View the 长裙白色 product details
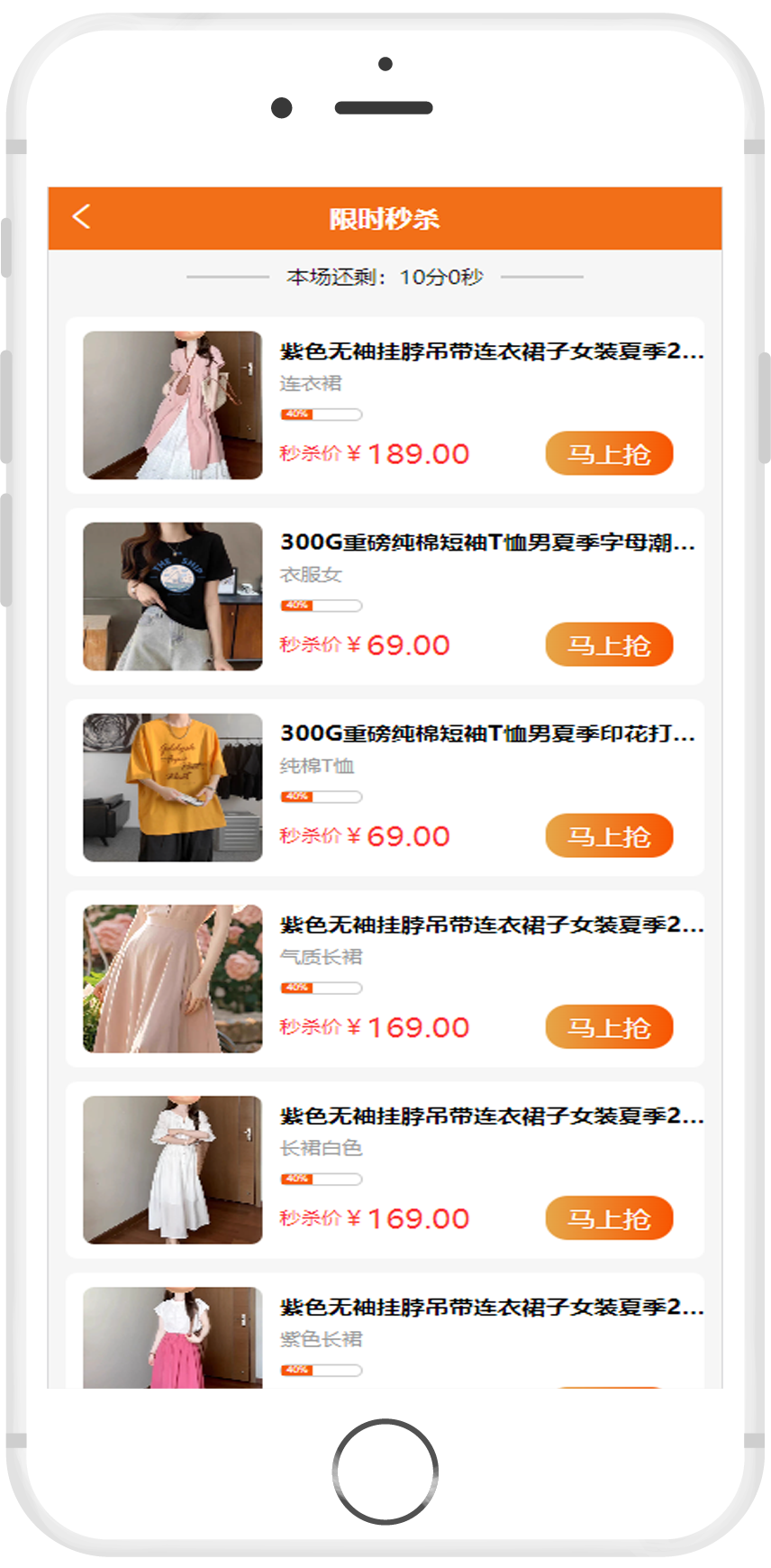Viewport: 771px width, 1568px height. click(x=385, y=1170)
